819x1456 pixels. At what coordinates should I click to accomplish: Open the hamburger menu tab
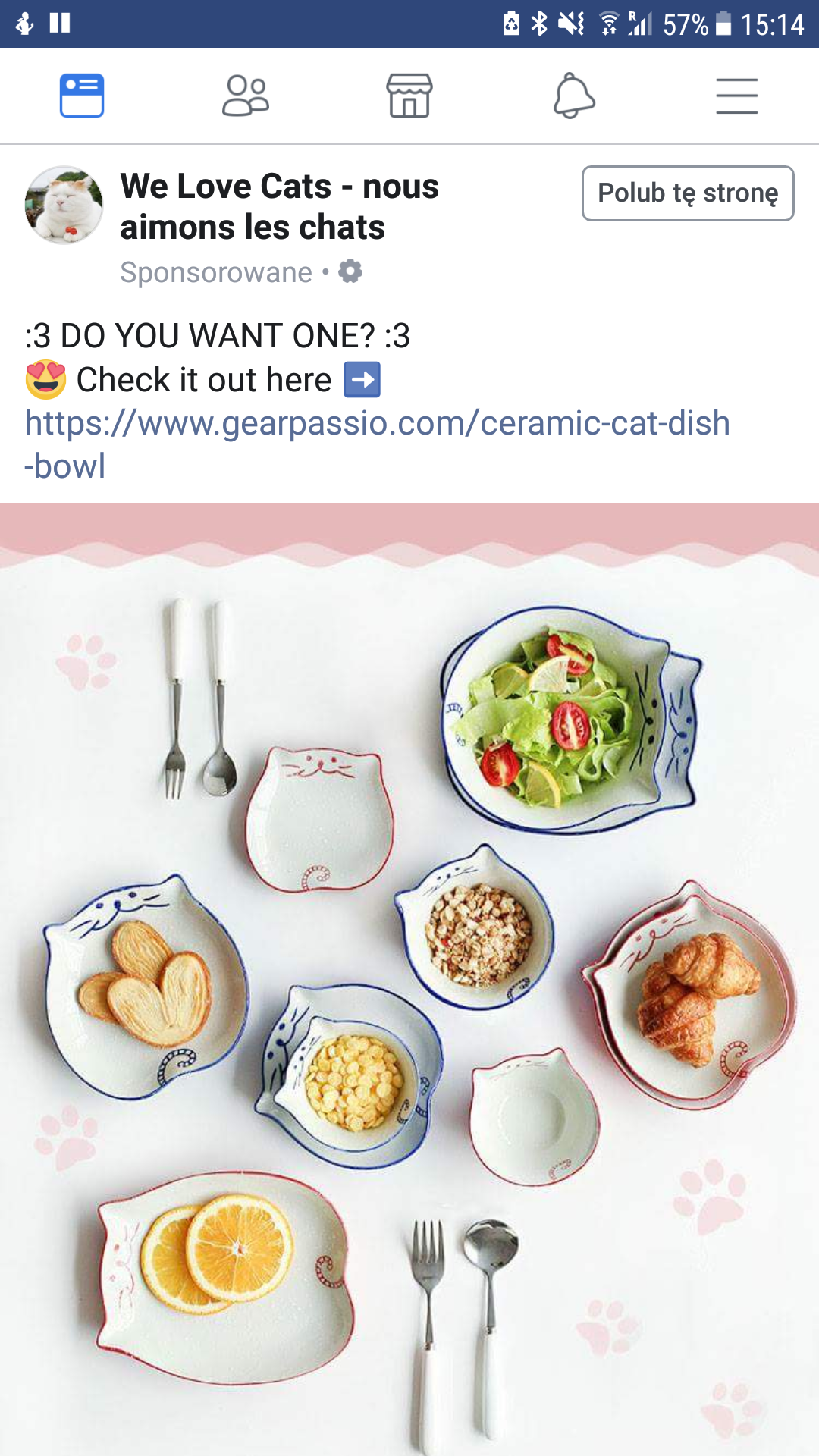click(x=737, y=96)
